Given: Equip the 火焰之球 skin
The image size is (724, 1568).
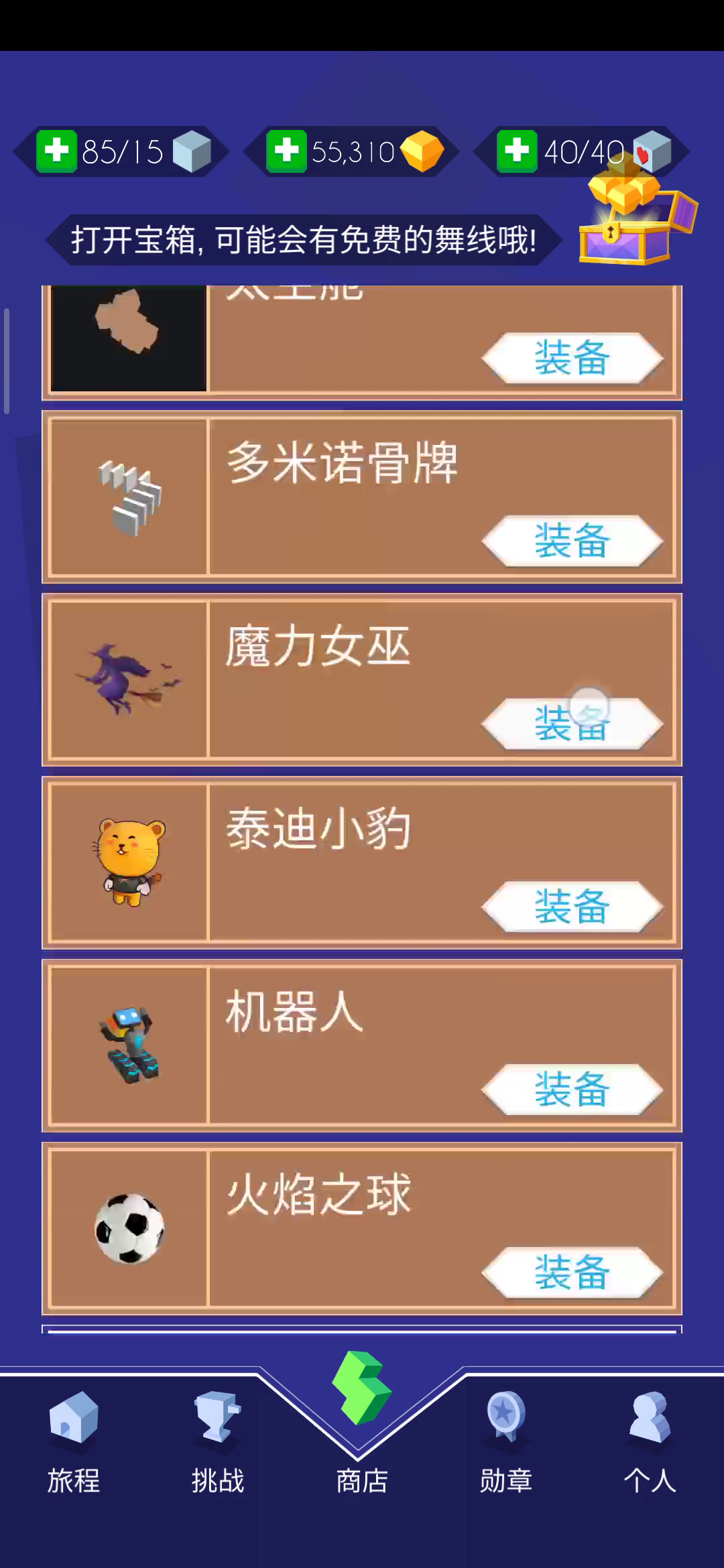Looking at the screenshot, I should pos(572,1272).
